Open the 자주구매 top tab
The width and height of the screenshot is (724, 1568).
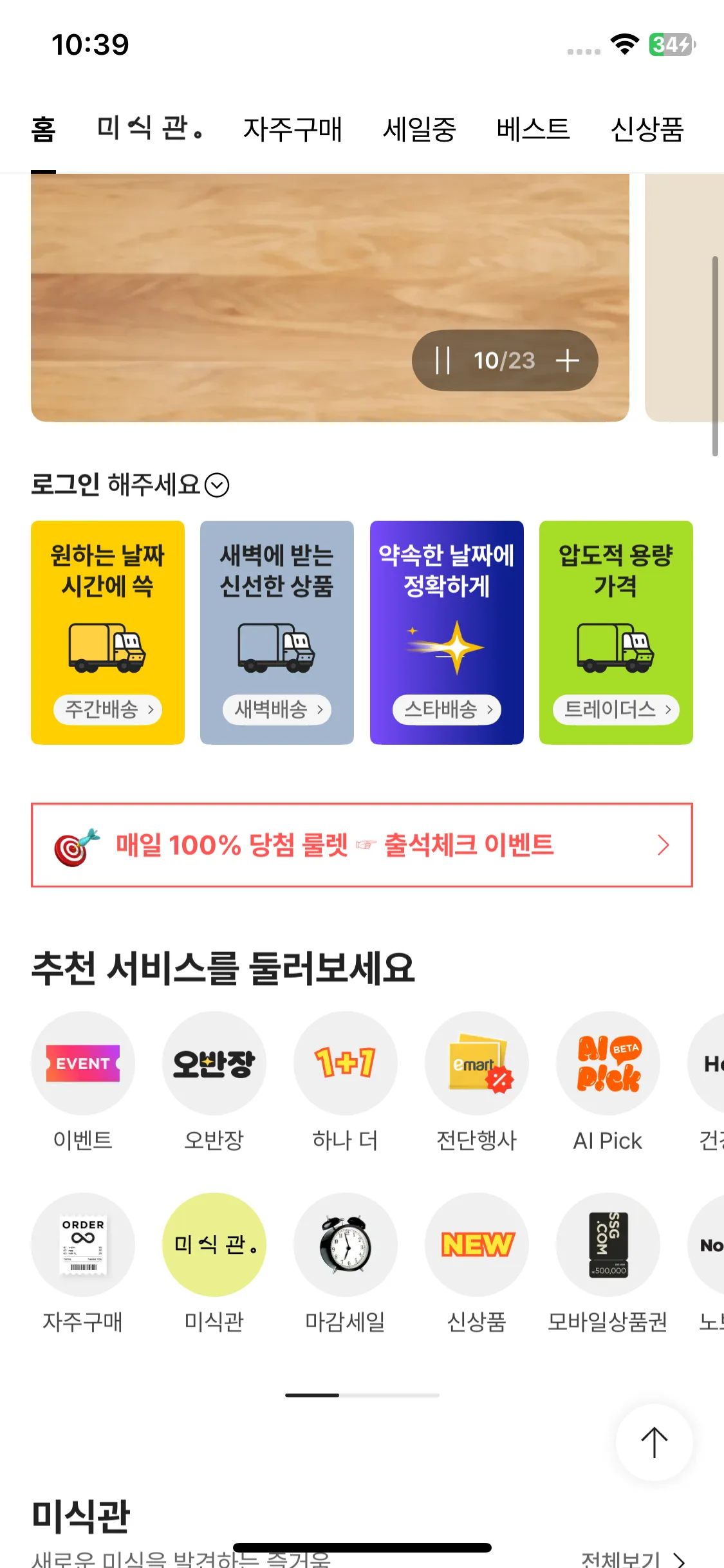pos(292,129)
